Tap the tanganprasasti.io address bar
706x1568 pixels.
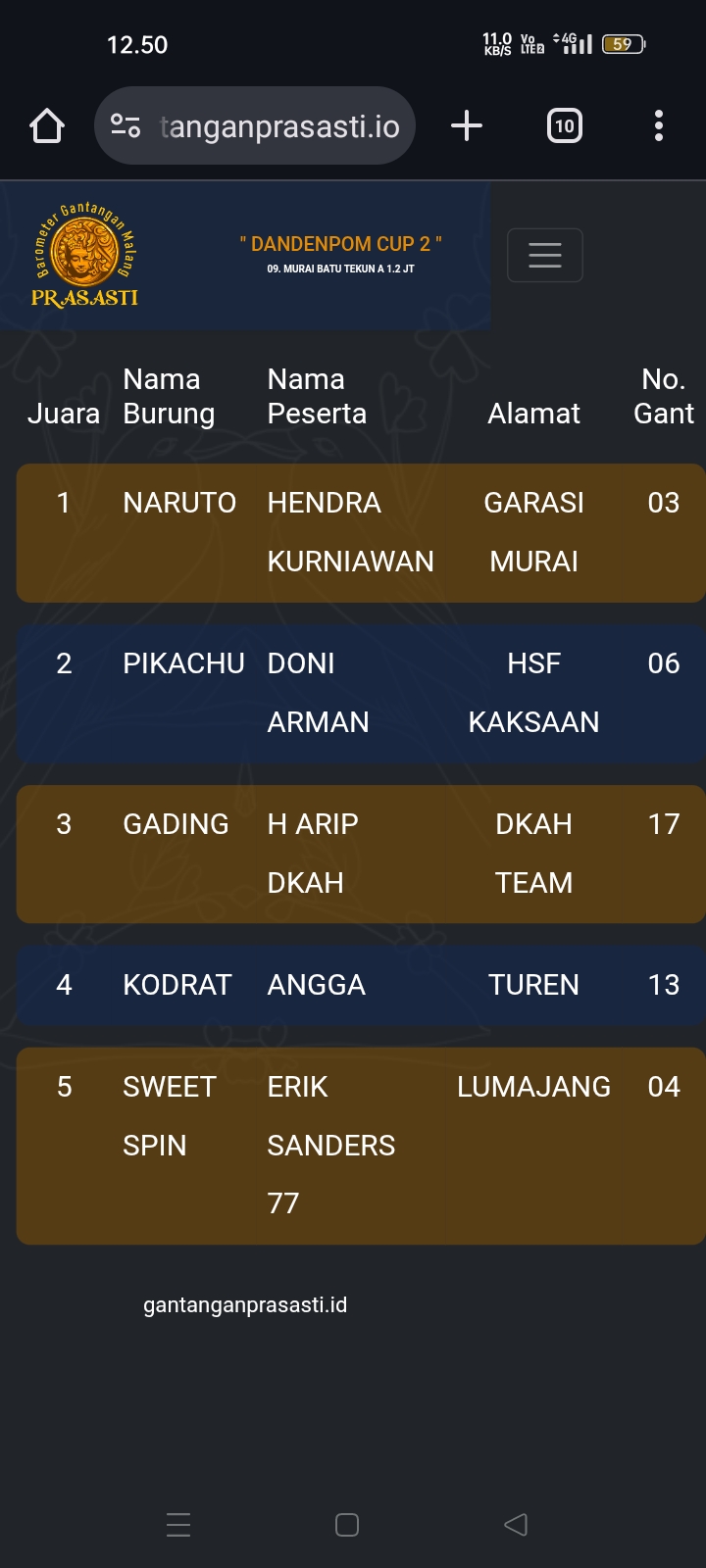pos(279,126)
